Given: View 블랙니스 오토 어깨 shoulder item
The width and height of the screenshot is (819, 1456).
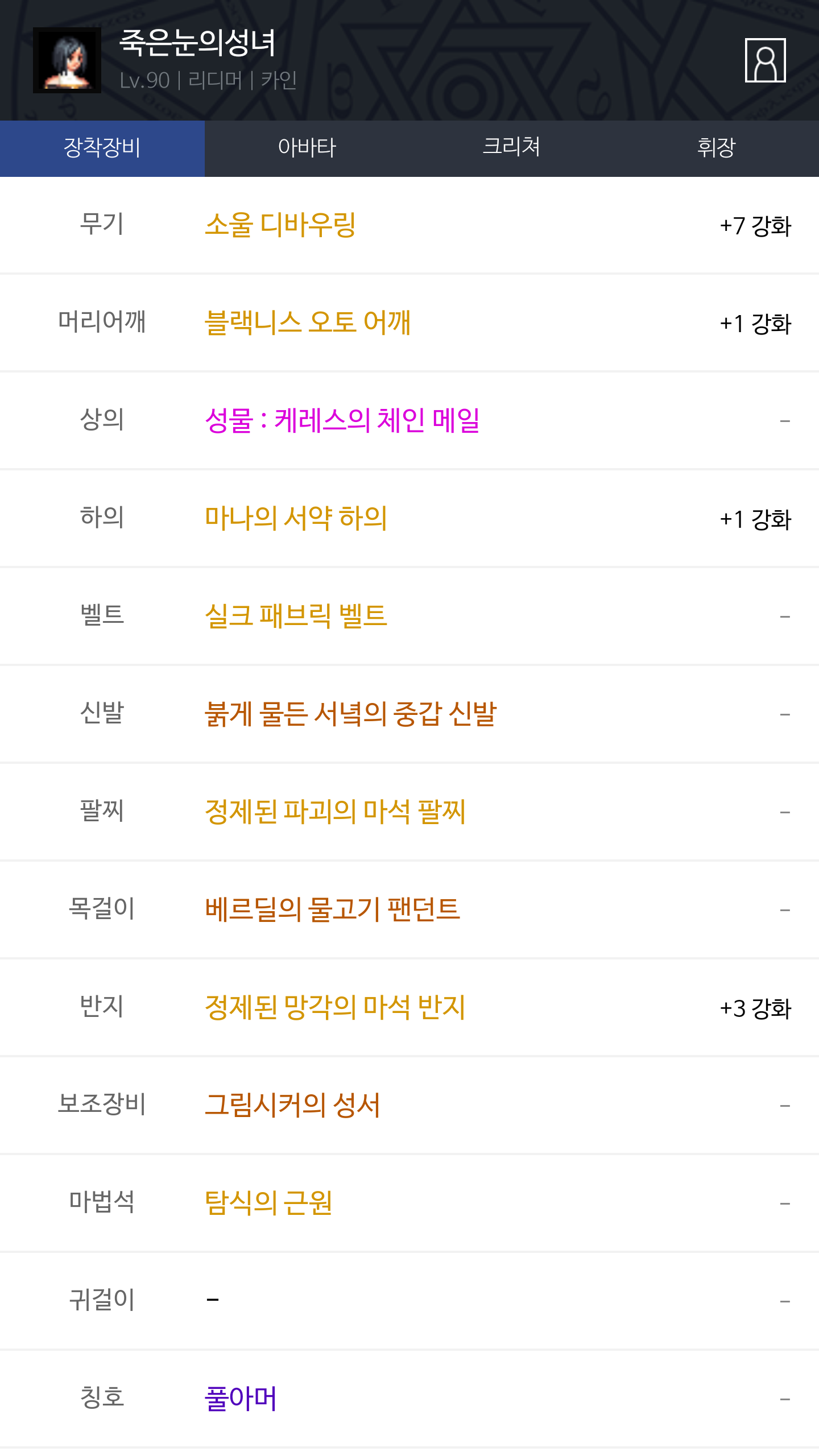Looking at the screenshot, I should coord(308,322).
